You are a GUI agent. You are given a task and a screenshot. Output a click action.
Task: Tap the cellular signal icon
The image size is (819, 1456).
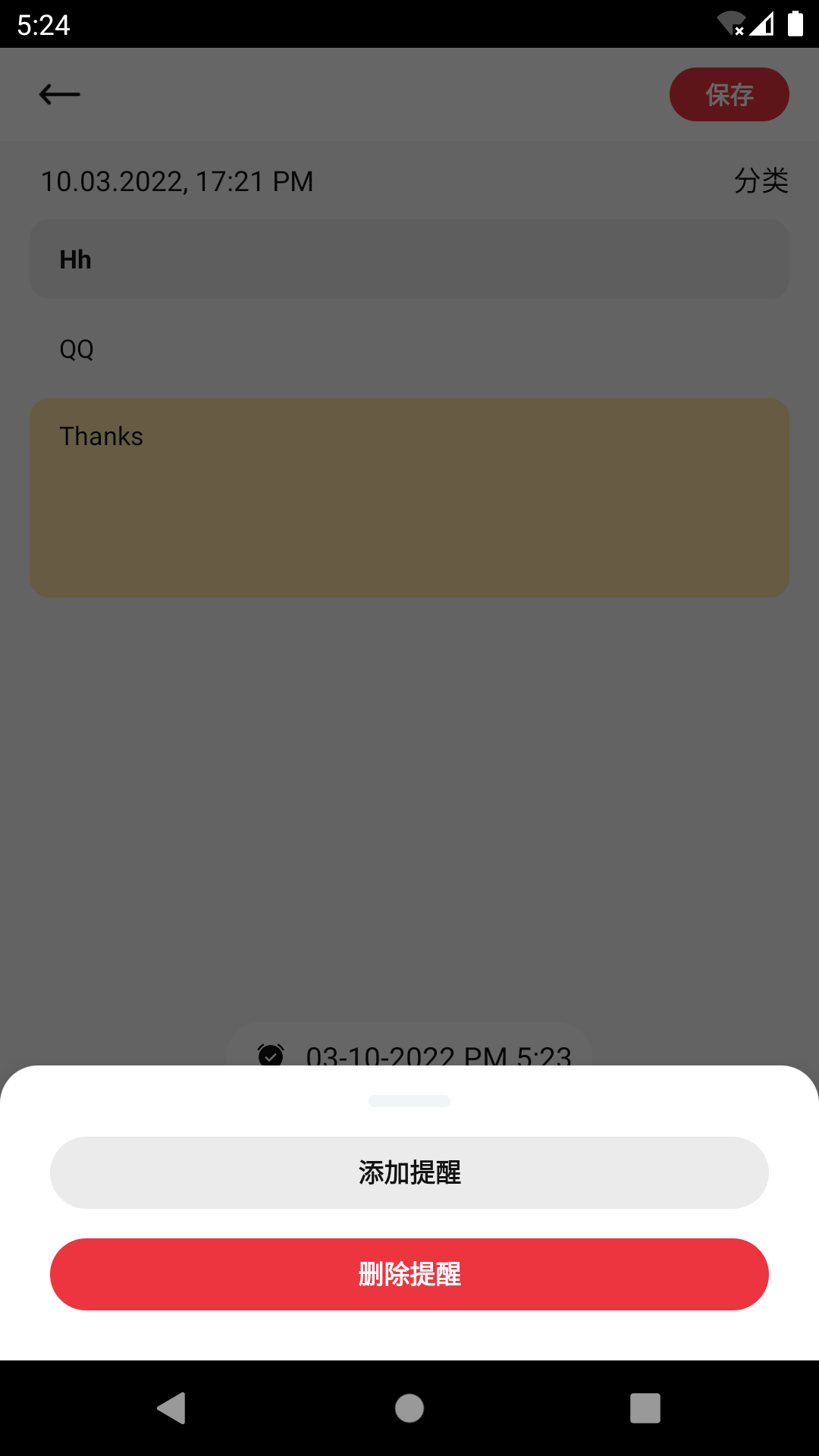tap(762, 24)
